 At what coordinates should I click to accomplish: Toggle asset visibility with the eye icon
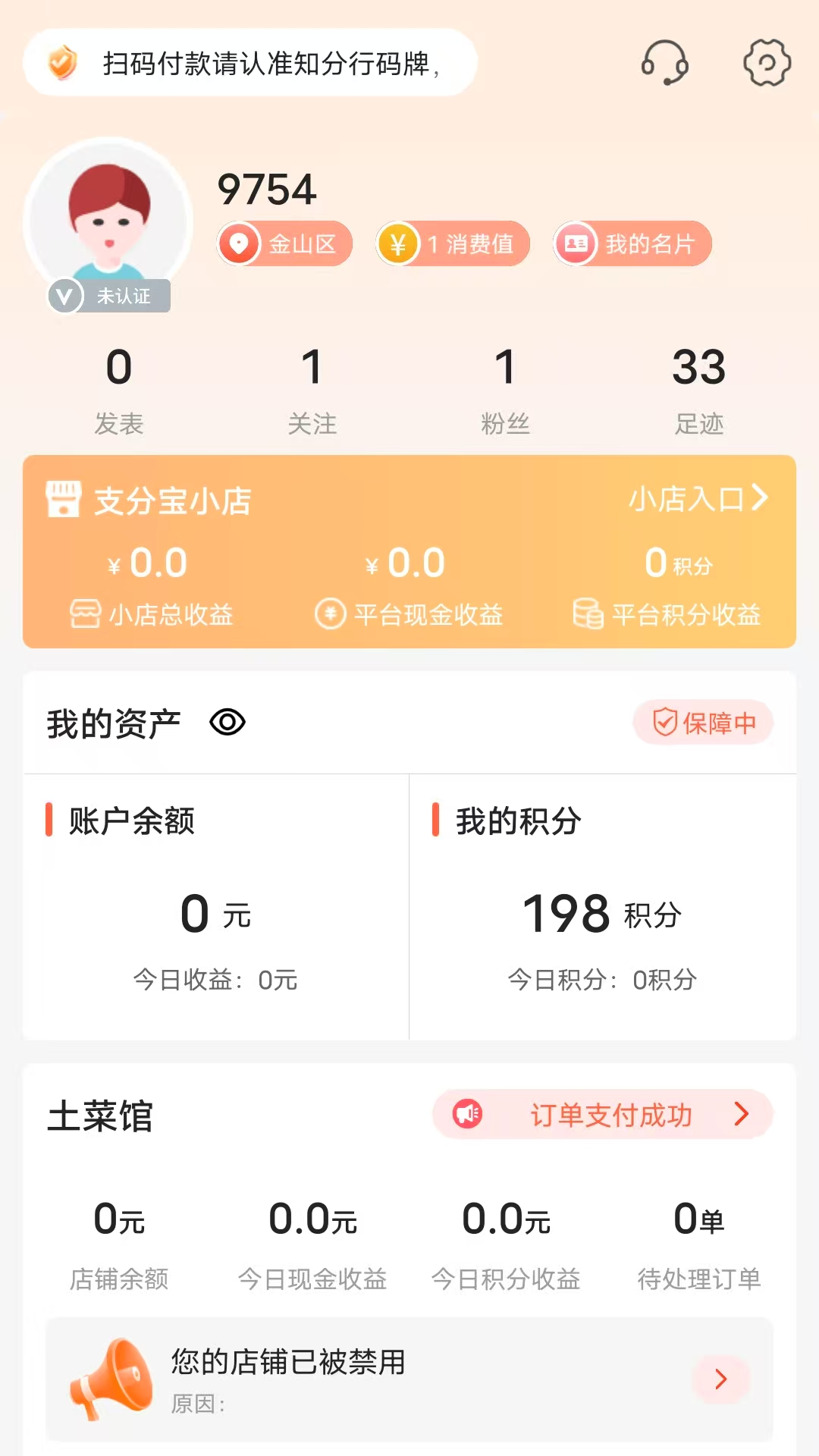[227, 723]
